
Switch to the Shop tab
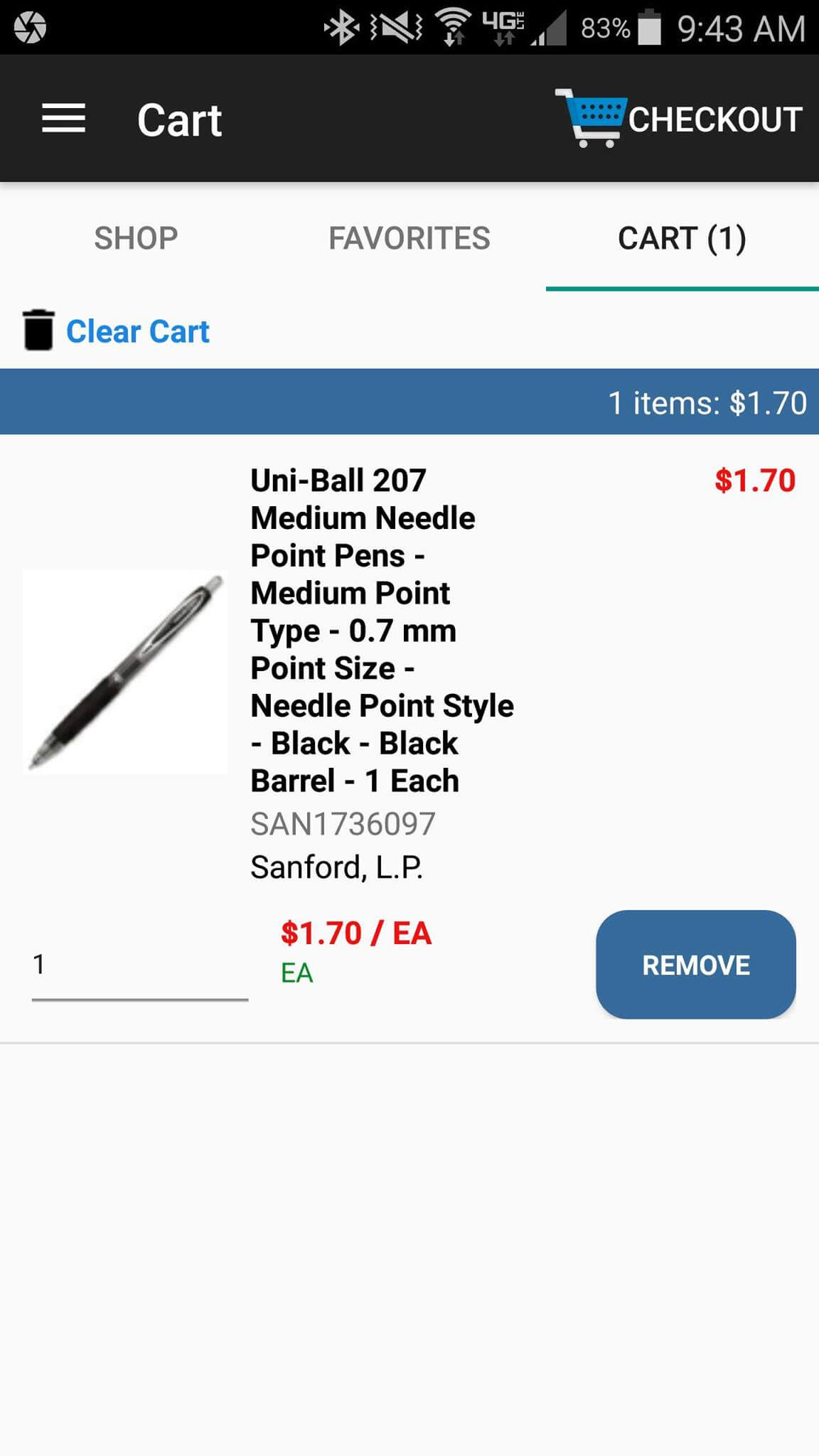click(136, 238)
